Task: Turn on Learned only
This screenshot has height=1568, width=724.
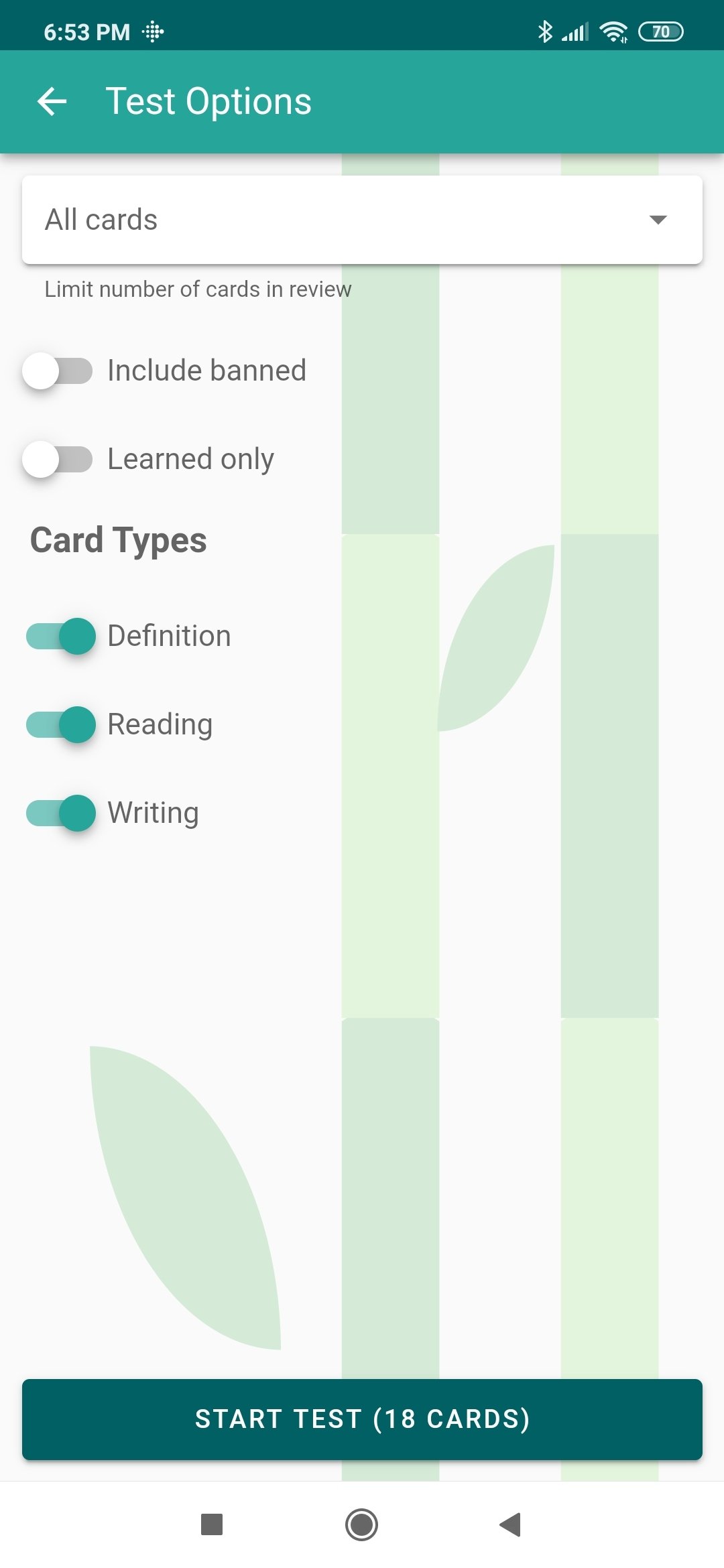Action: tap(58, 459)
